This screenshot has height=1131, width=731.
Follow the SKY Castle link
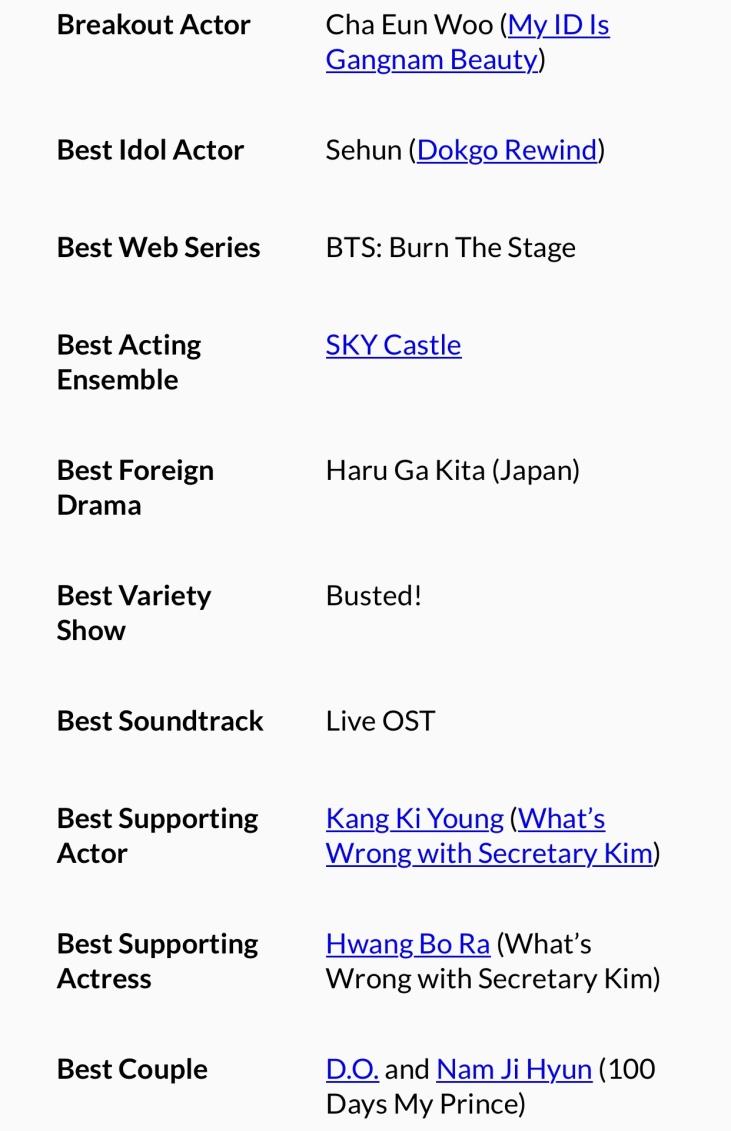pos(393,345)
